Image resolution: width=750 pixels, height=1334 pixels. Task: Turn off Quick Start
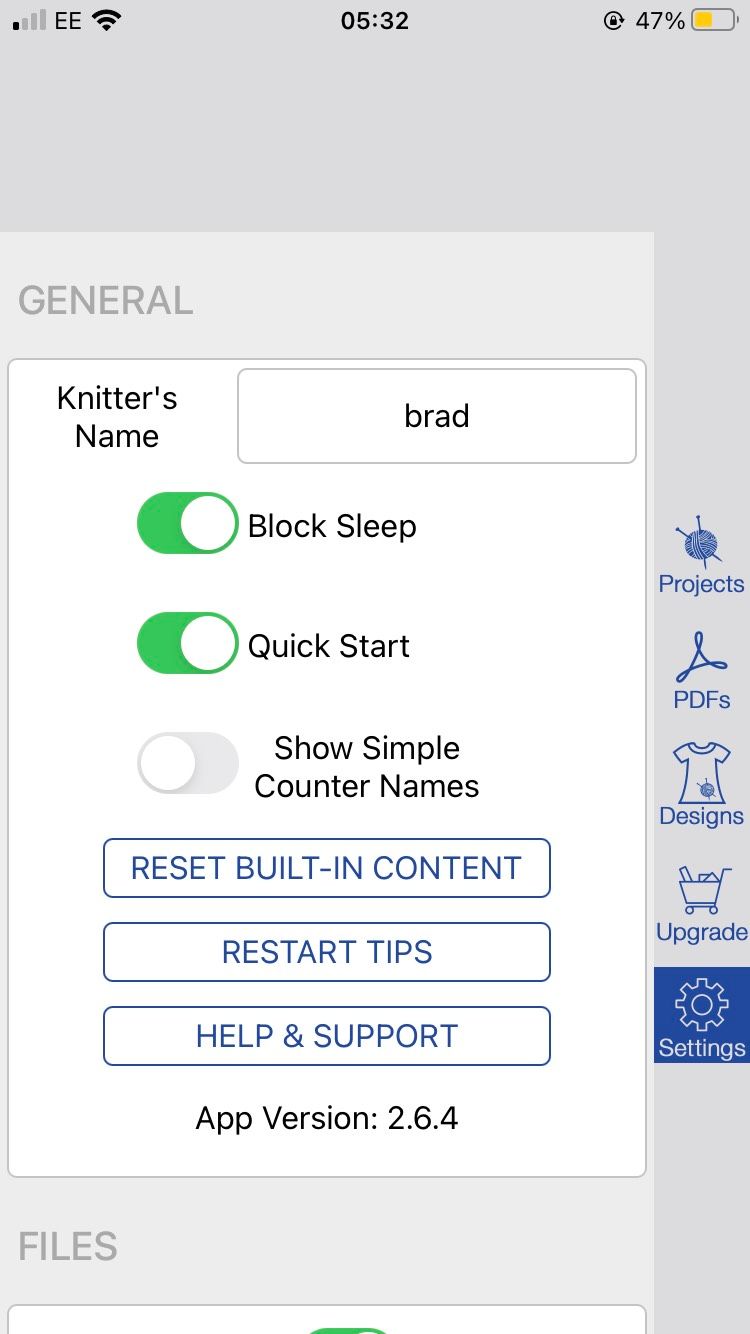187,644
